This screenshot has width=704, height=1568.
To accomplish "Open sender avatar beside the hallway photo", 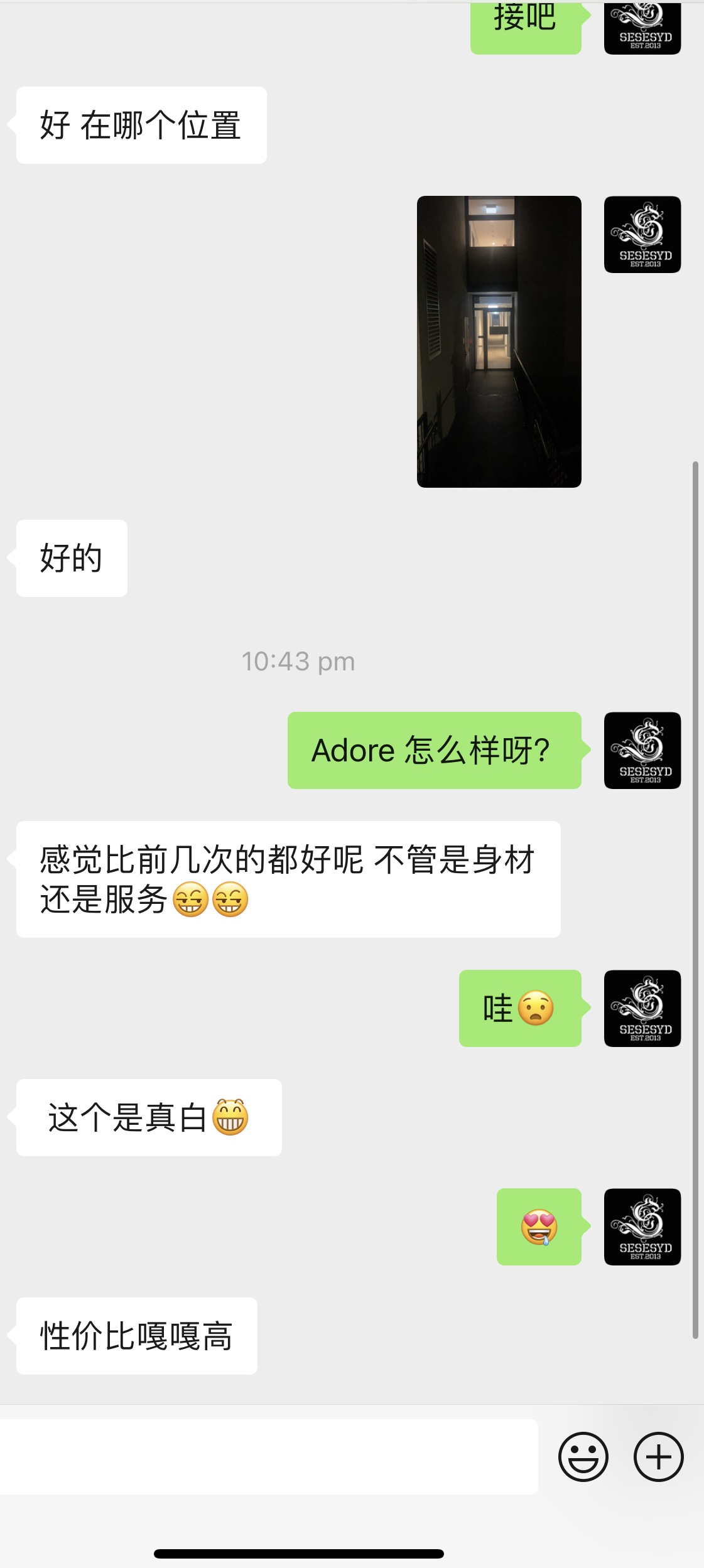I will (x=642, y=235).
